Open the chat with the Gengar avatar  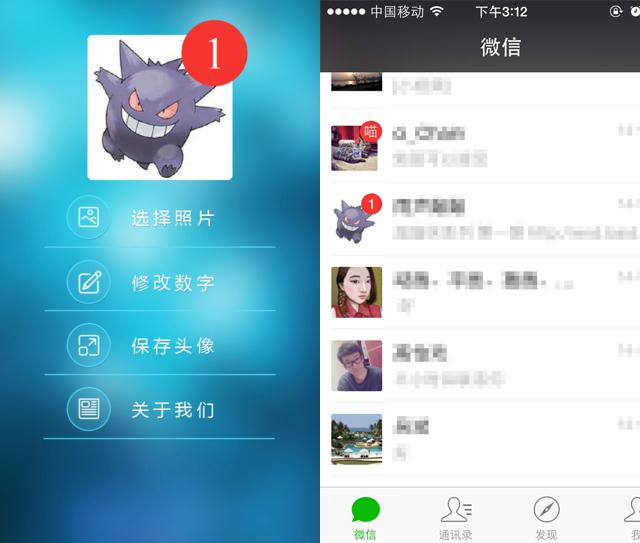480,219
